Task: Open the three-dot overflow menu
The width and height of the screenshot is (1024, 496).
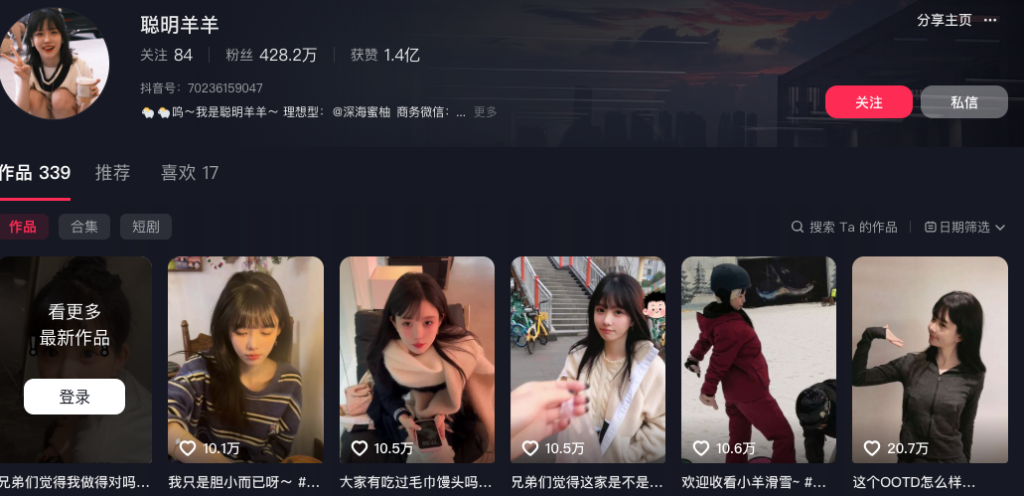Action: [x=990, y=20]
